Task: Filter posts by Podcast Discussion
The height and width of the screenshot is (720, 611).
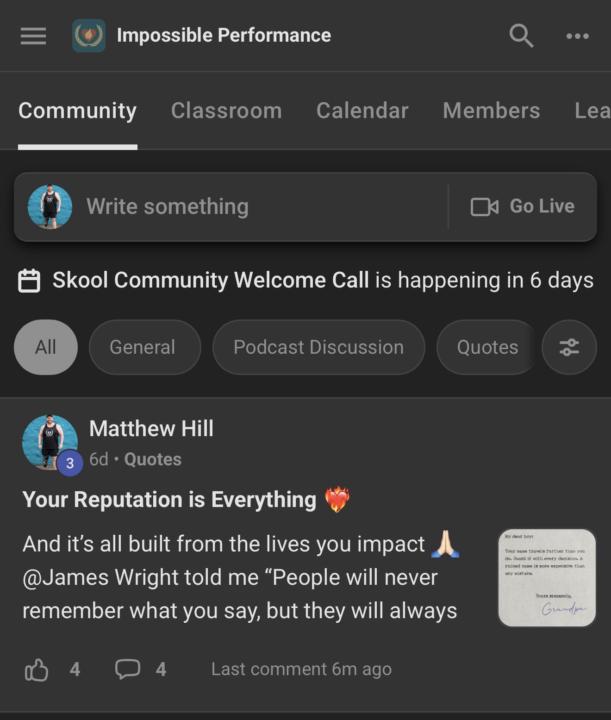Action: click(x=318, y=347)
